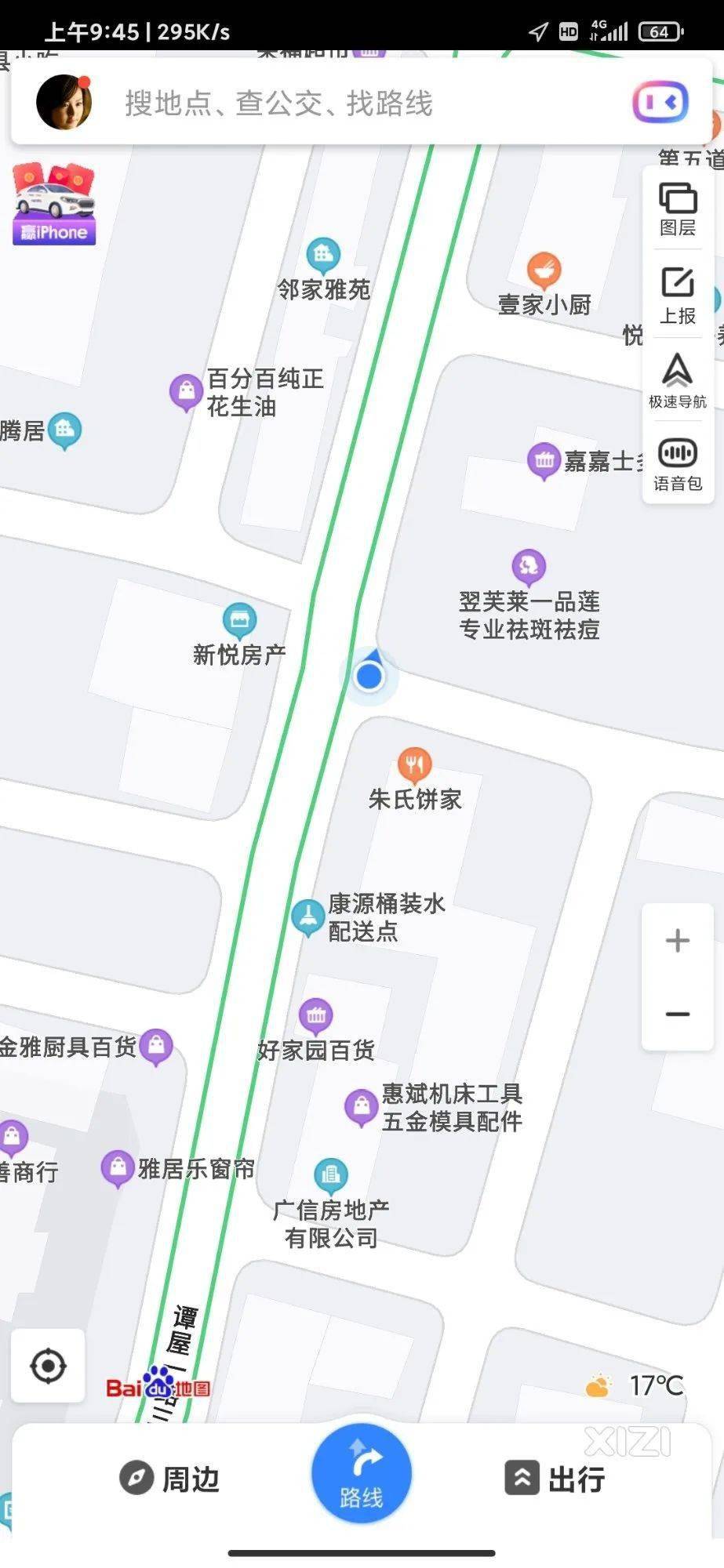Switch to the 出行 travel tab
This screenshot has height=1568, width=724.
[x=554, y=1479]
